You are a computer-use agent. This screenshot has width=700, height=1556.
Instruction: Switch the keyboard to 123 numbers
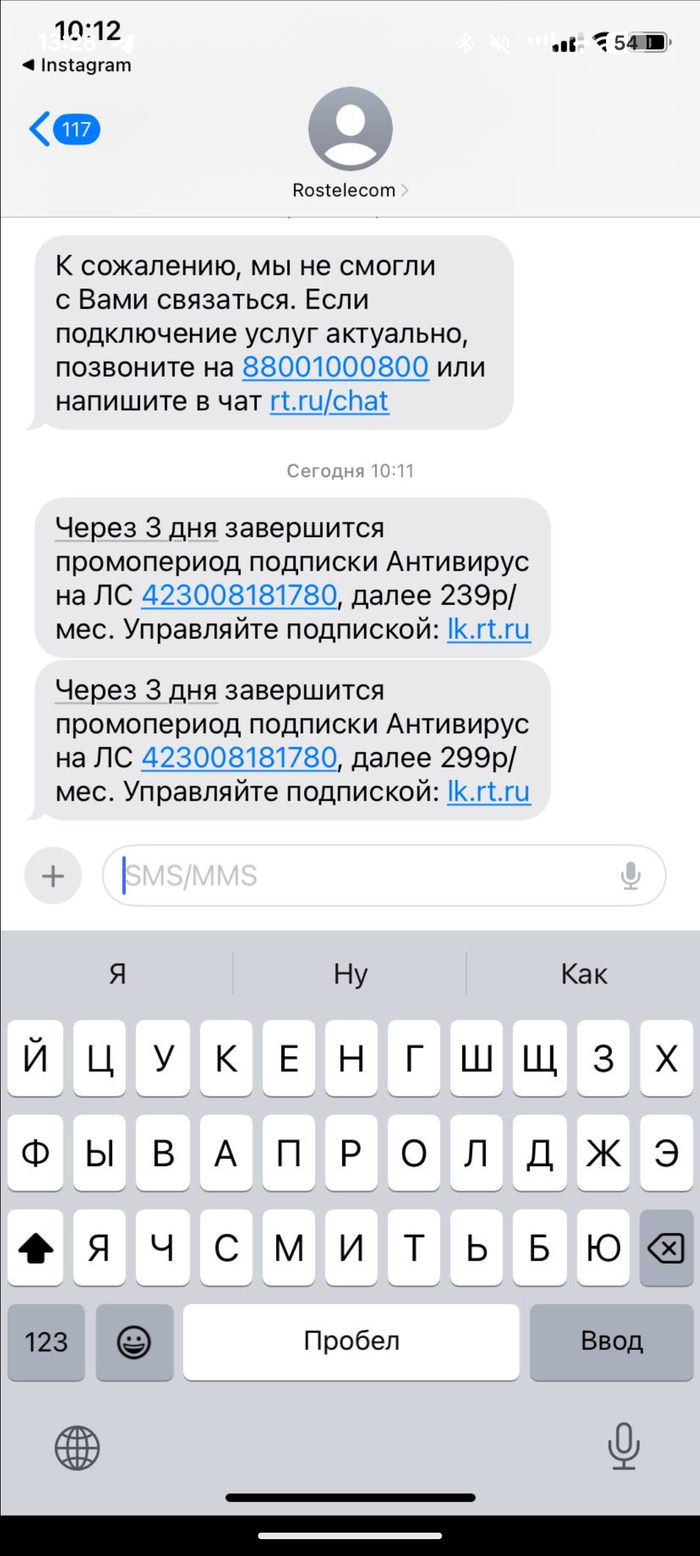point(46,1342)
